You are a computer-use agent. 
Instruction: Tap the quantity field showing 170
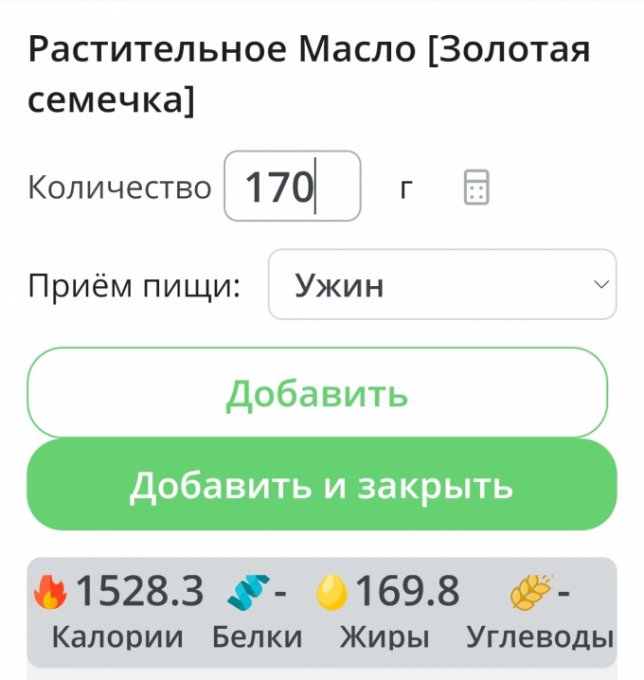[x=291, y=186]
